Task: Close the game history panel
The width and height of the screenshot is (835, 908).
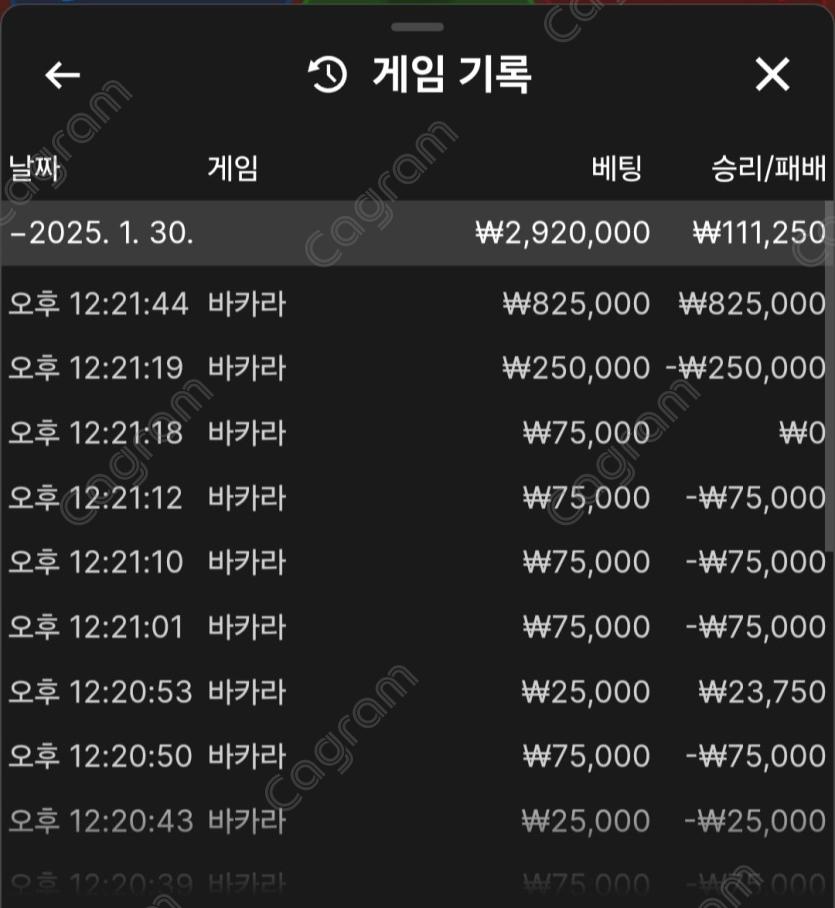Action: (772, 75)
